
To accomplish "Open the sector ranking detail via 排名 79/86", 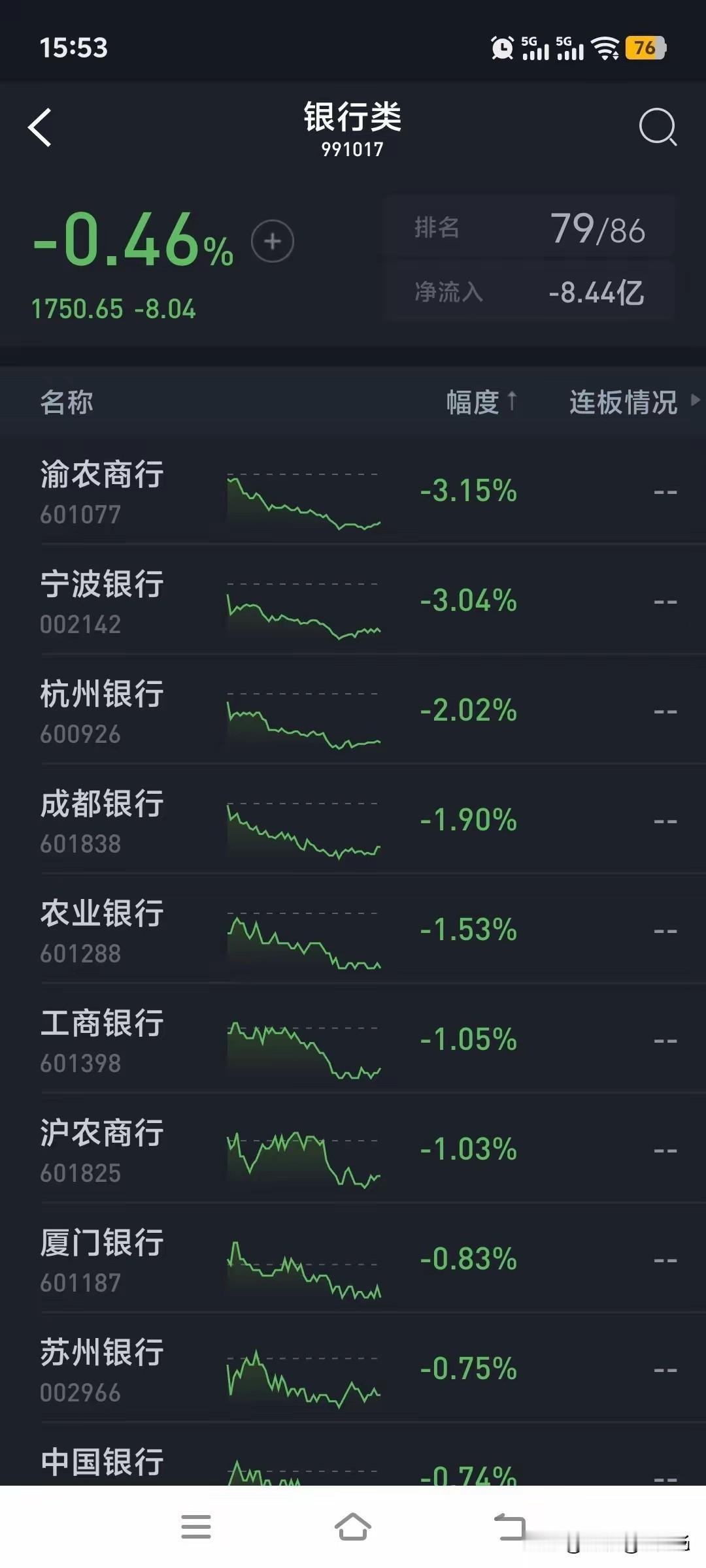I will point(531,229).
